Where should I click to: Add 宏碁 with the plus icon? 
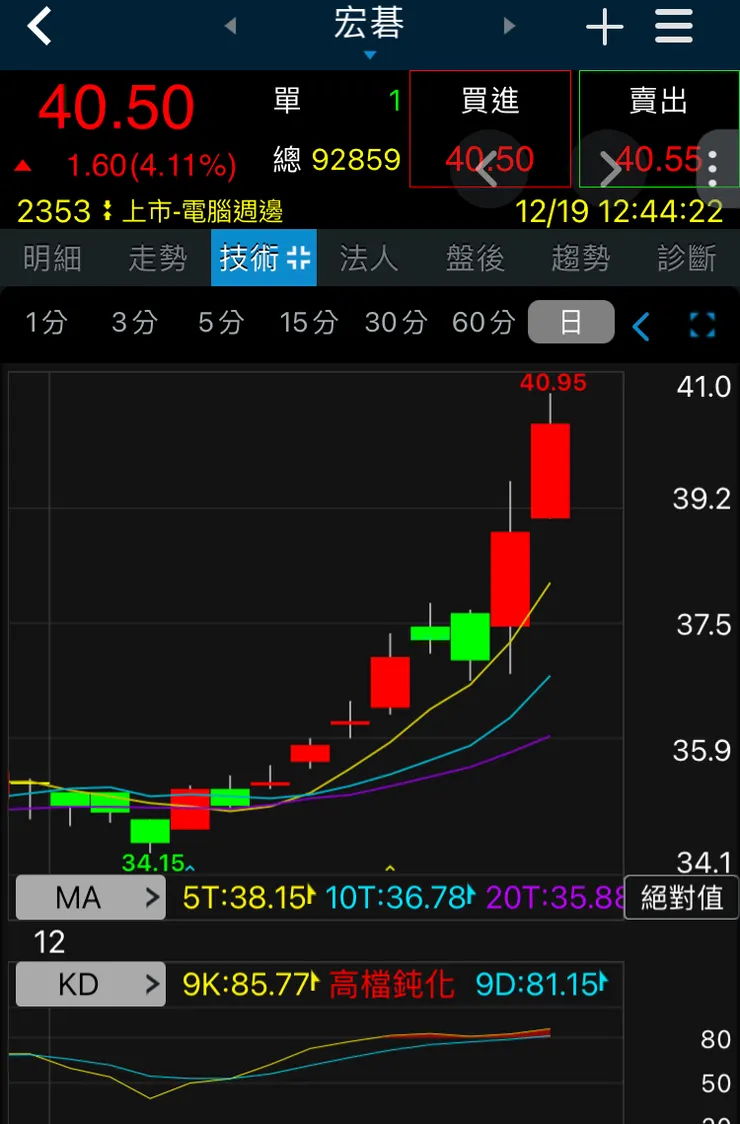[605, 27]
